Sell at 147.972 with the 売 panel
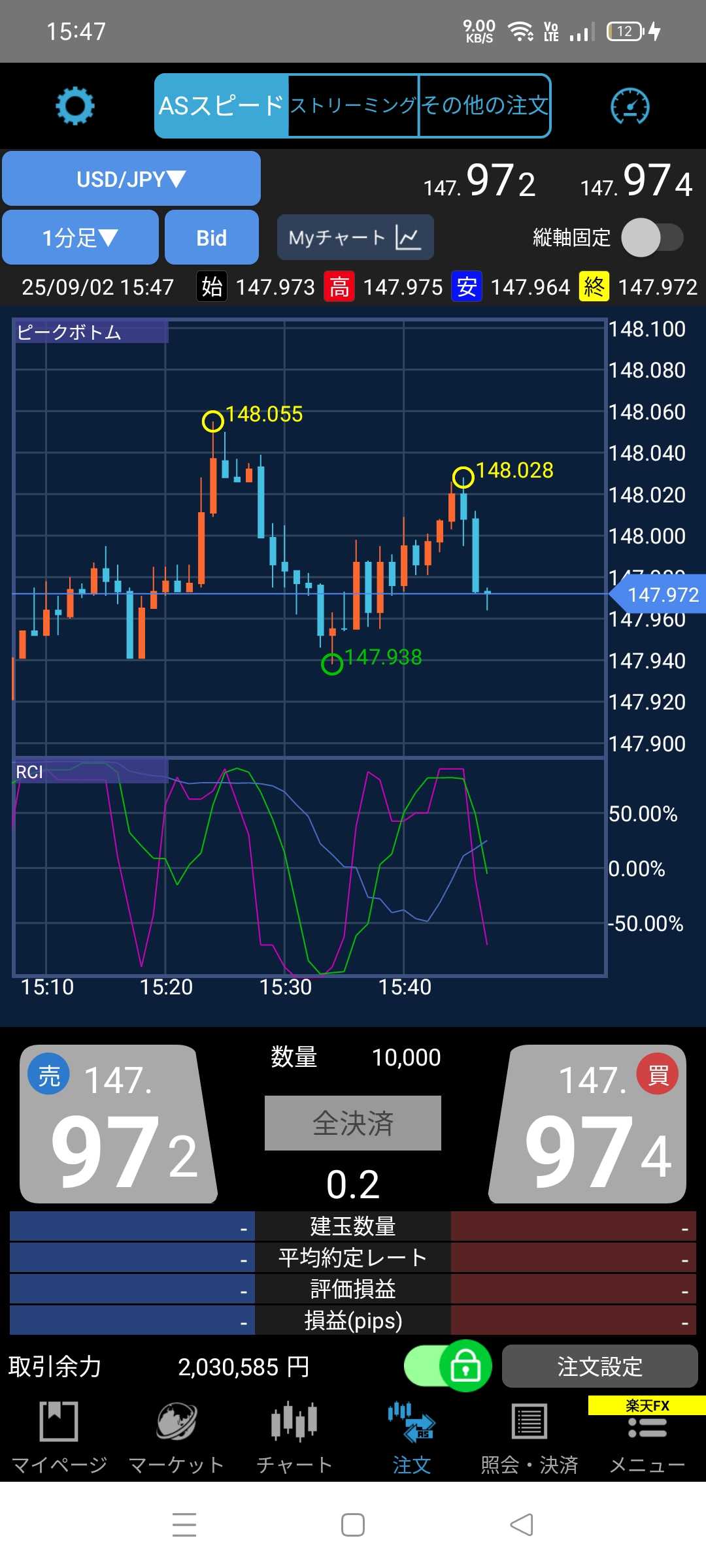The image size is (706, 1568). point(118,1125)
